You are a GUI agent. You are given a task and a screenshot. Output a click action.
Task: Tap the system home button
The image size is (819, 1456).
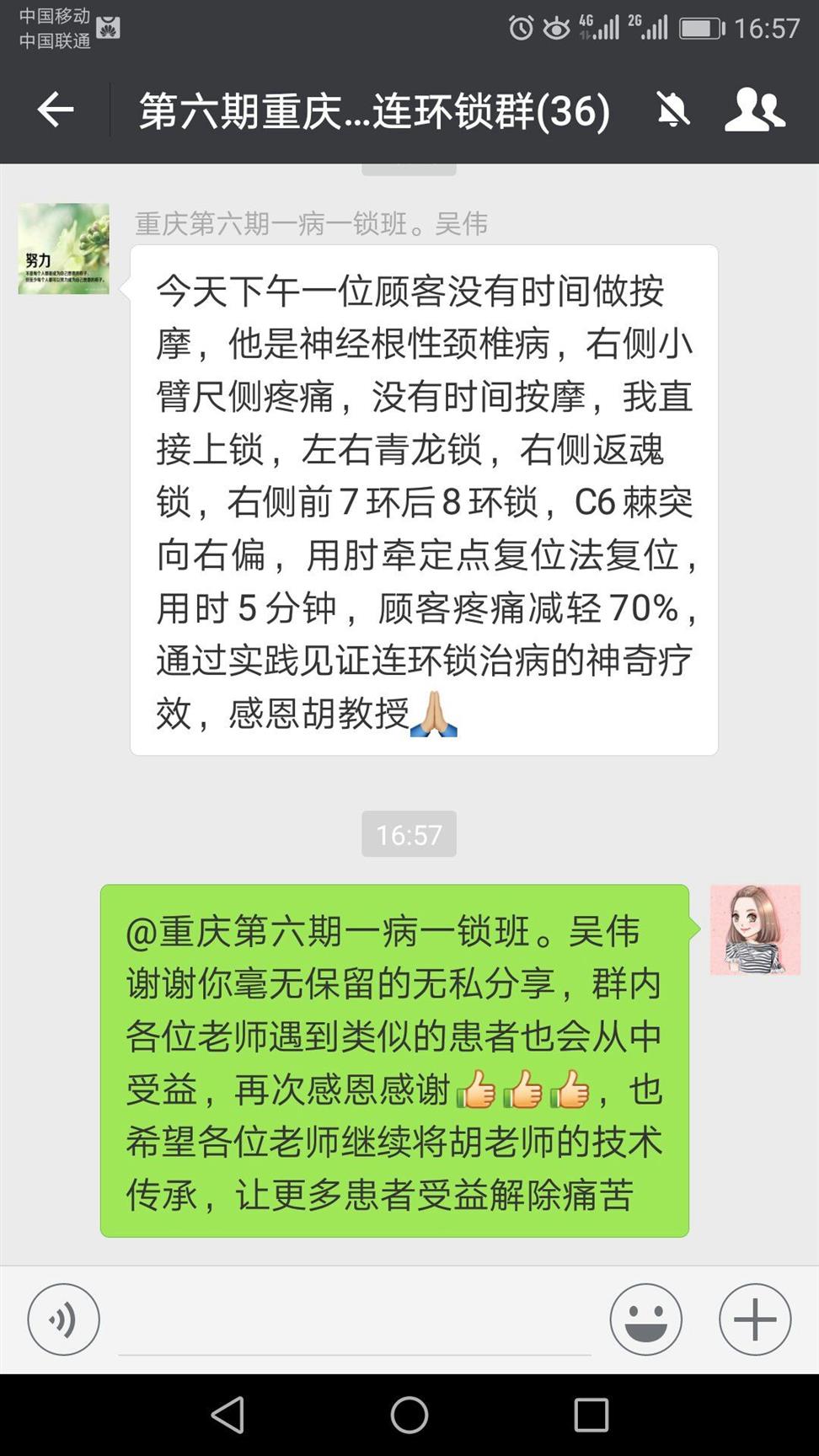(409, 1415)
